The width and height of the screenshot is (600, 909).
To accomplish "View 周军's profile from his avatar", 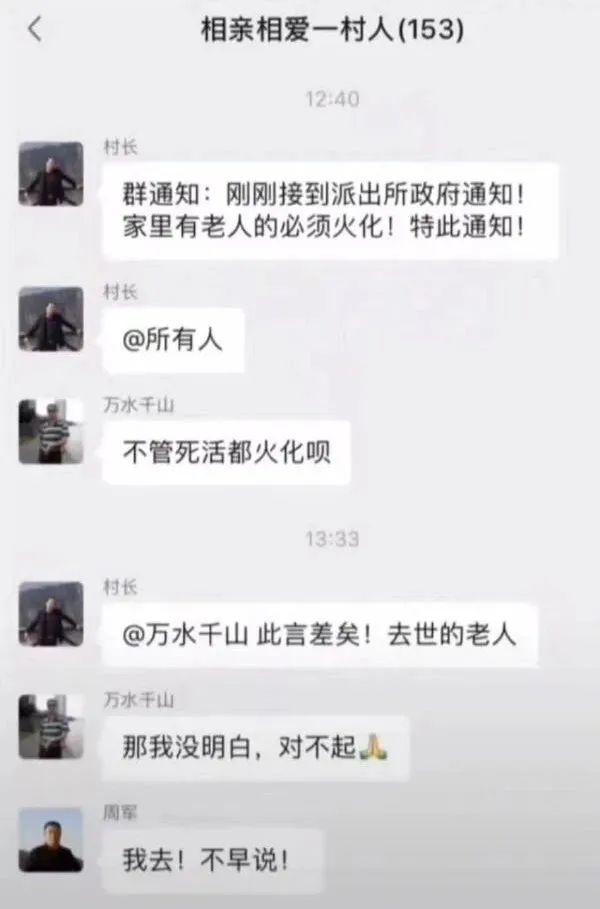I will tap(51, 840).
